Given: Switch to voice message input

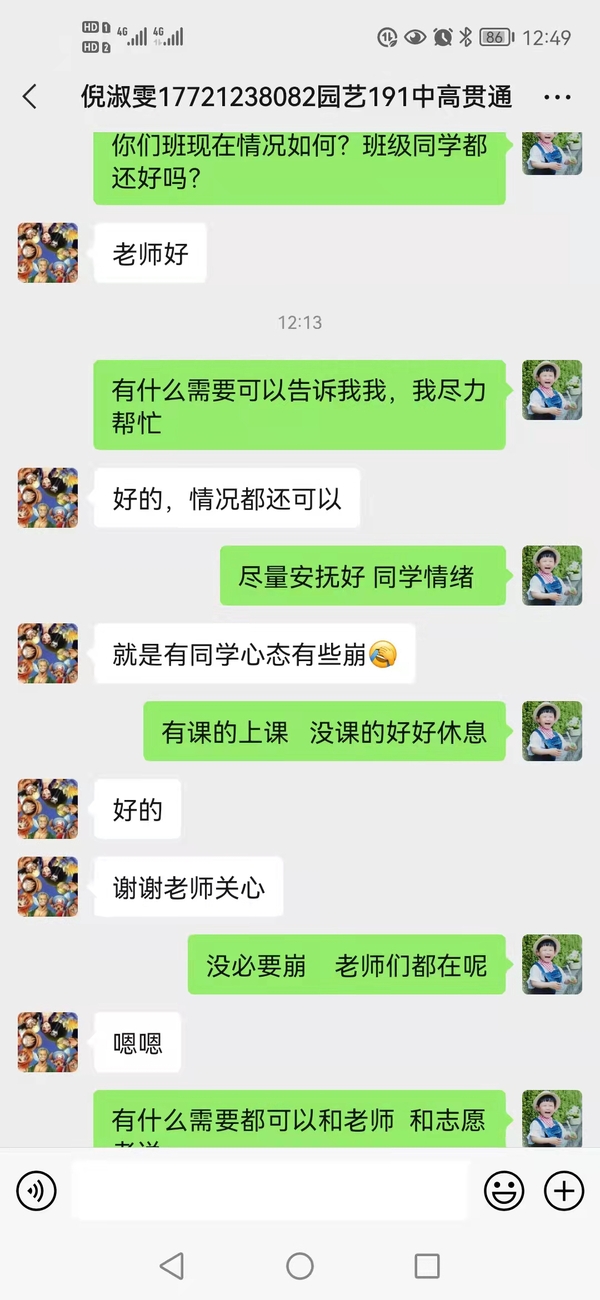Looking at the screenshot, I should click(37, 1190).
